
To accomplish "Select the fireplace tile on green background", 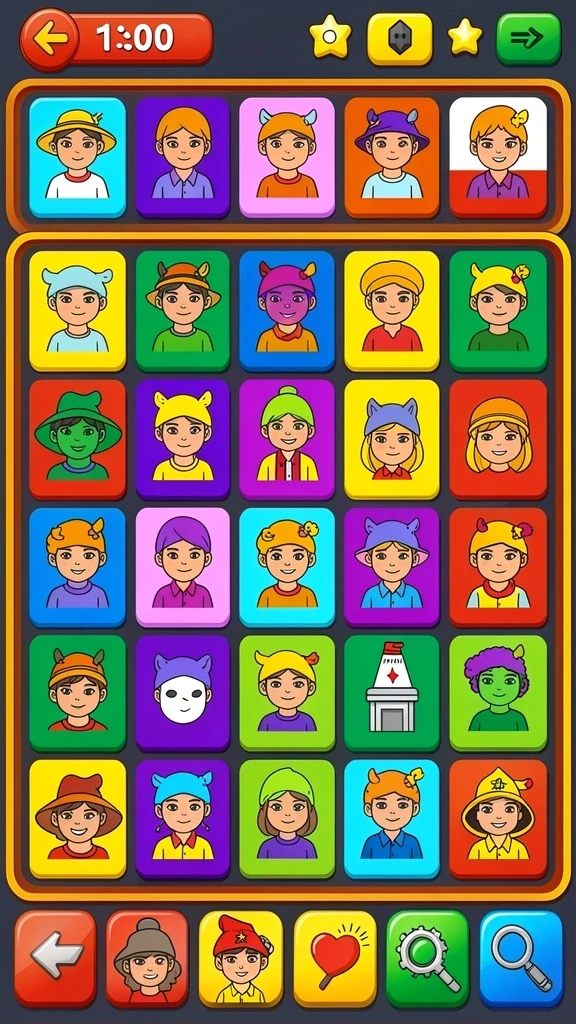I will (392, 693).
